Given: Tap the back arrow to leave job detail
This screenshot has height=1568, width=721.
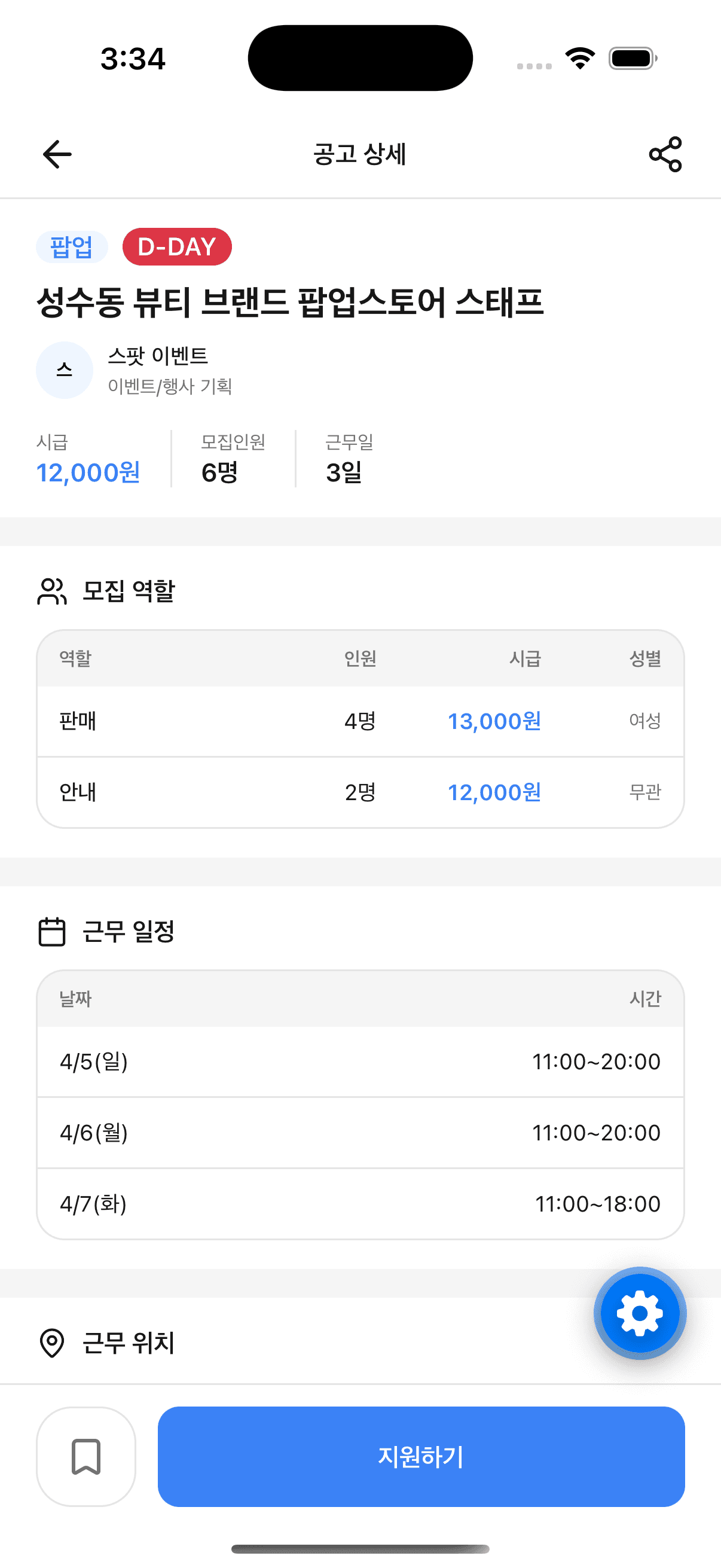Looking at the screenshot, I should pos(56,154).
